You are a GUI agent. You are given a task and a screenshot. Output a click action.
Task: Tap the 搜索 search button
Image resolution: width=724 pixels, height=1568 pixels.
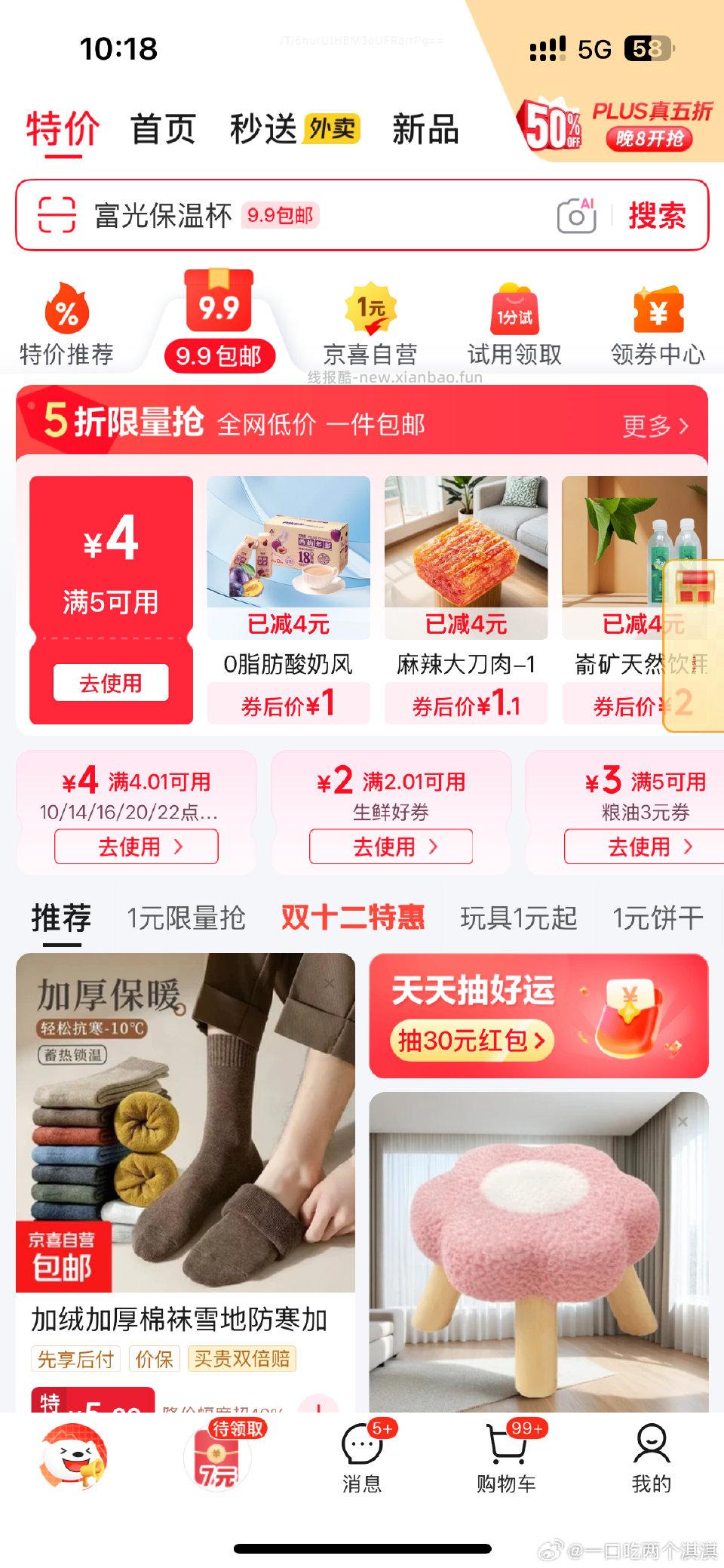(657, 217)
